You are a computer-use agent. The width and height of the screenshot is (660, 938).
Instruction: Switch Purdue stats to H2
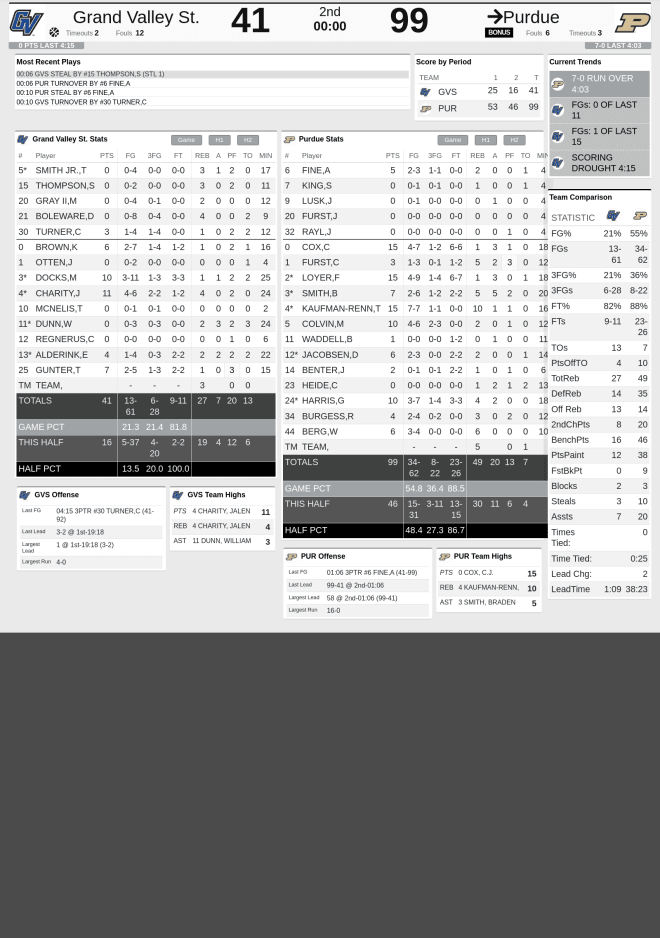click(x=514, y=140)
